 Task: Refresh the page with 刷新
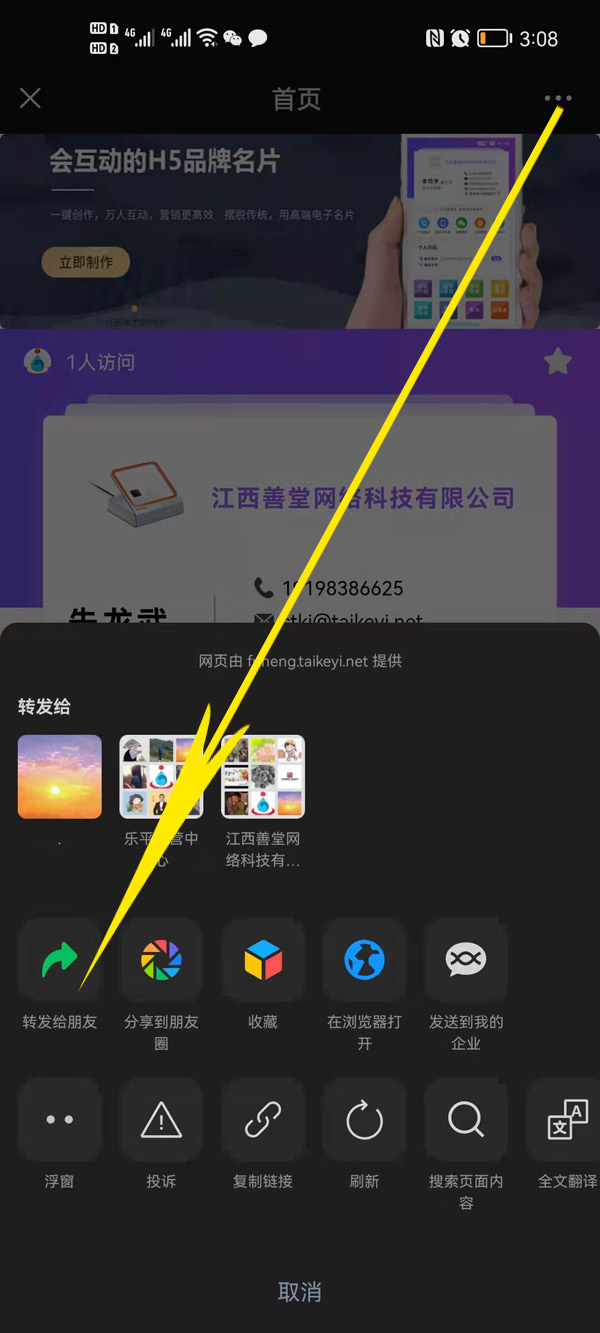(x=364, y=1121)
